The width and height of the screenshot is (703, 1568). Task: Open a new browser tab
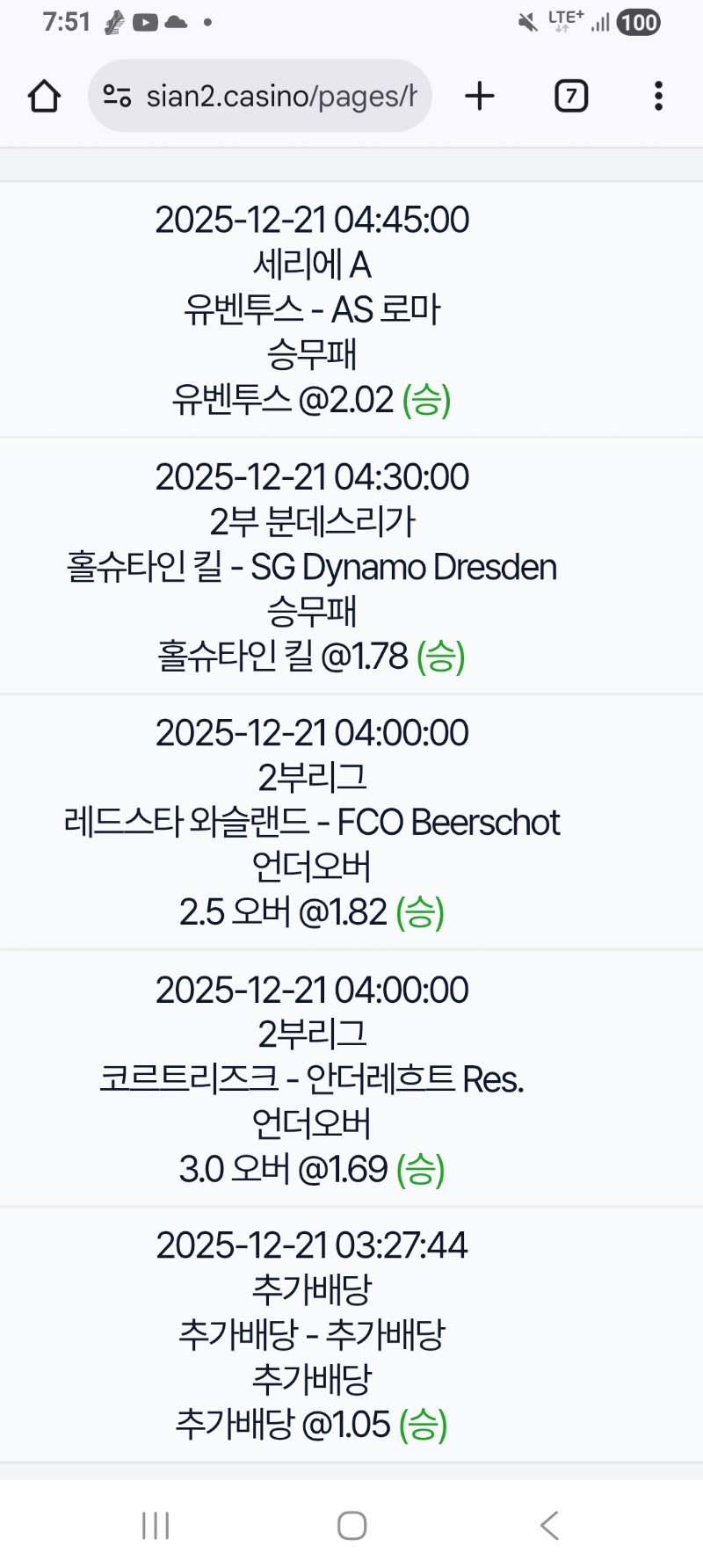coord(480,96)
